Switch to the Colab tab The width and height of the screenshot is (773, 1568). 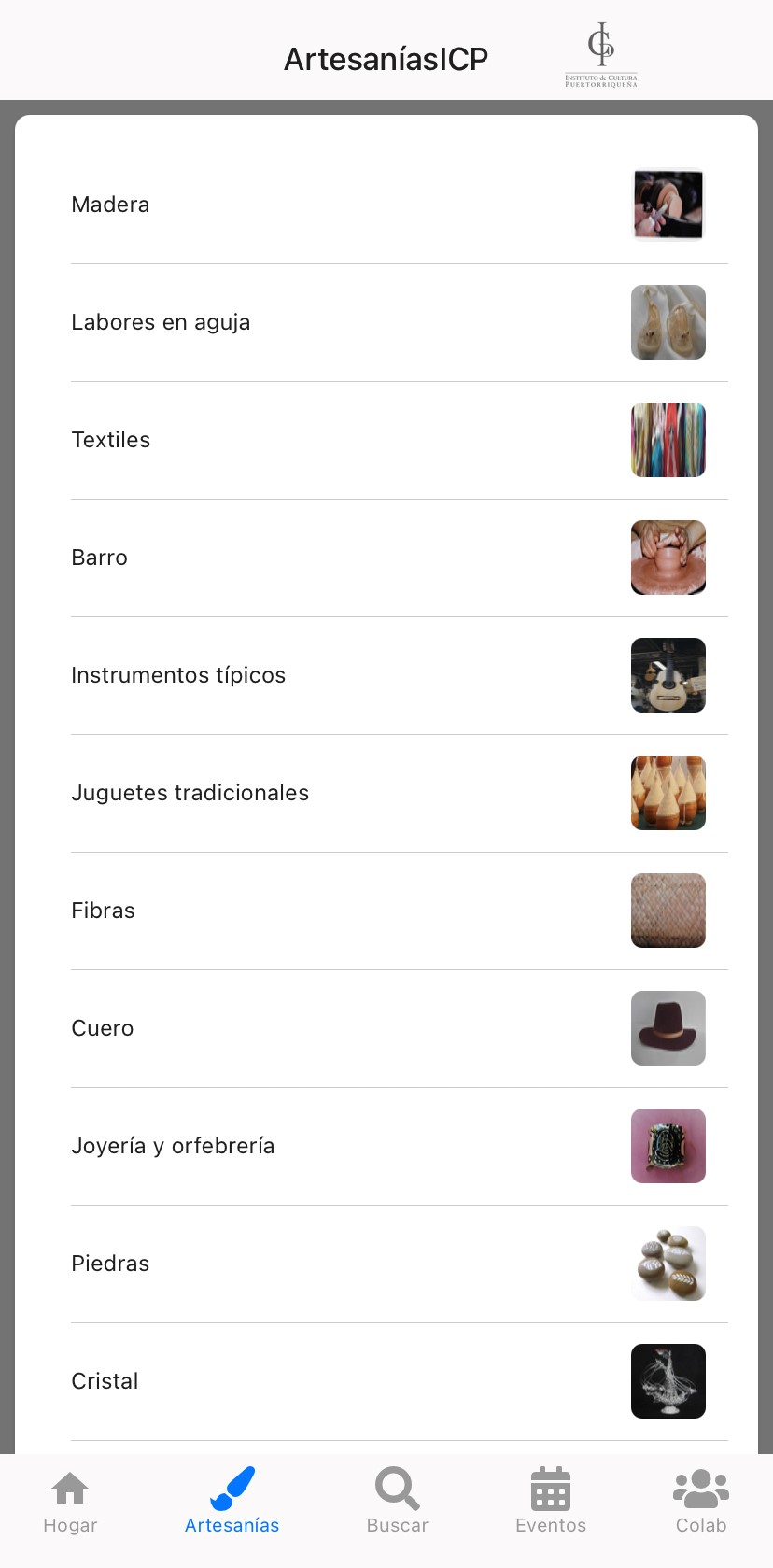pyautogui.click(x=701, y=1501)
